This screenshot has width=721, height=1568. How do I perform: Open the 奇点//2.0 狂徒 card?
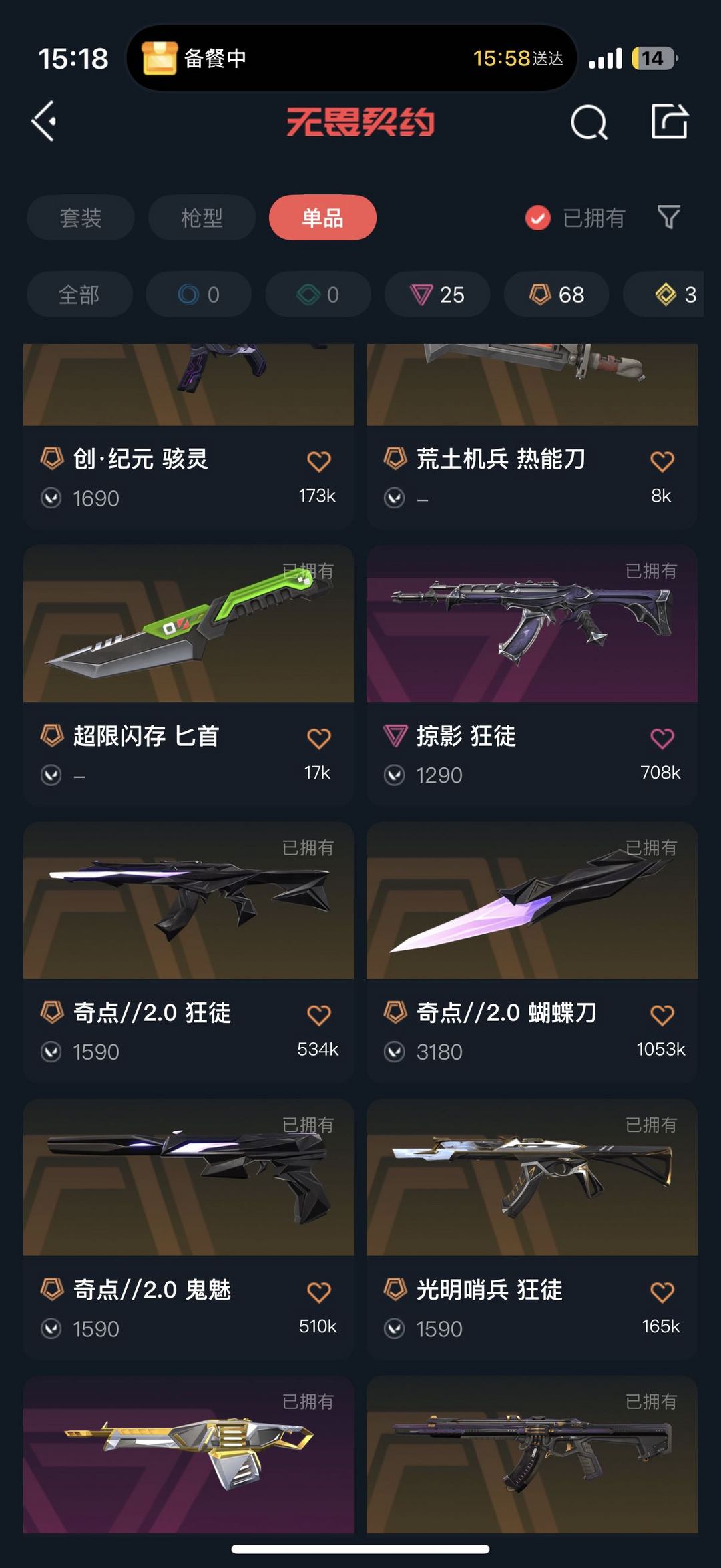(x=189, y=953)
